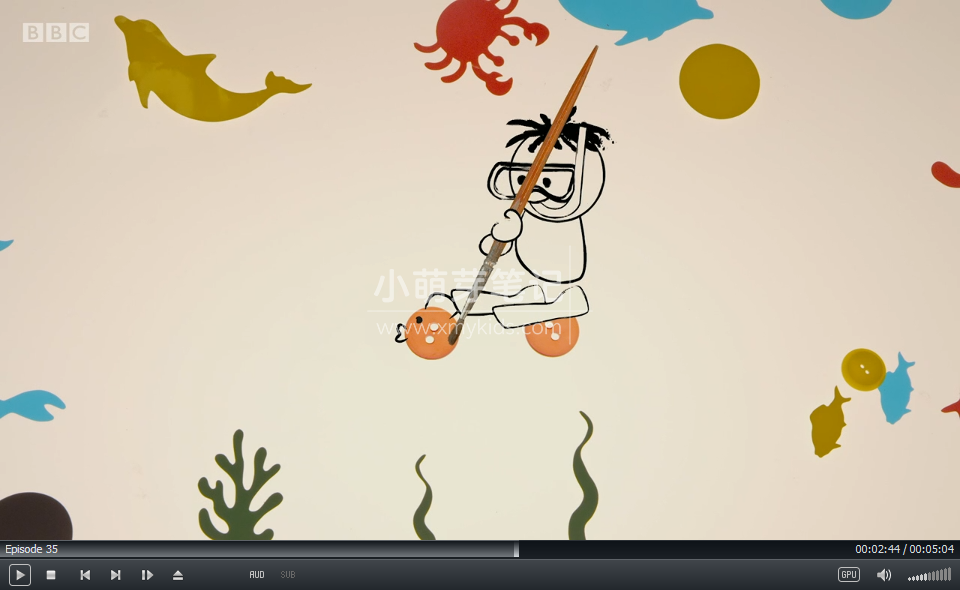
Task: Open the AUD audio track selector
Action: click(257, 575)
